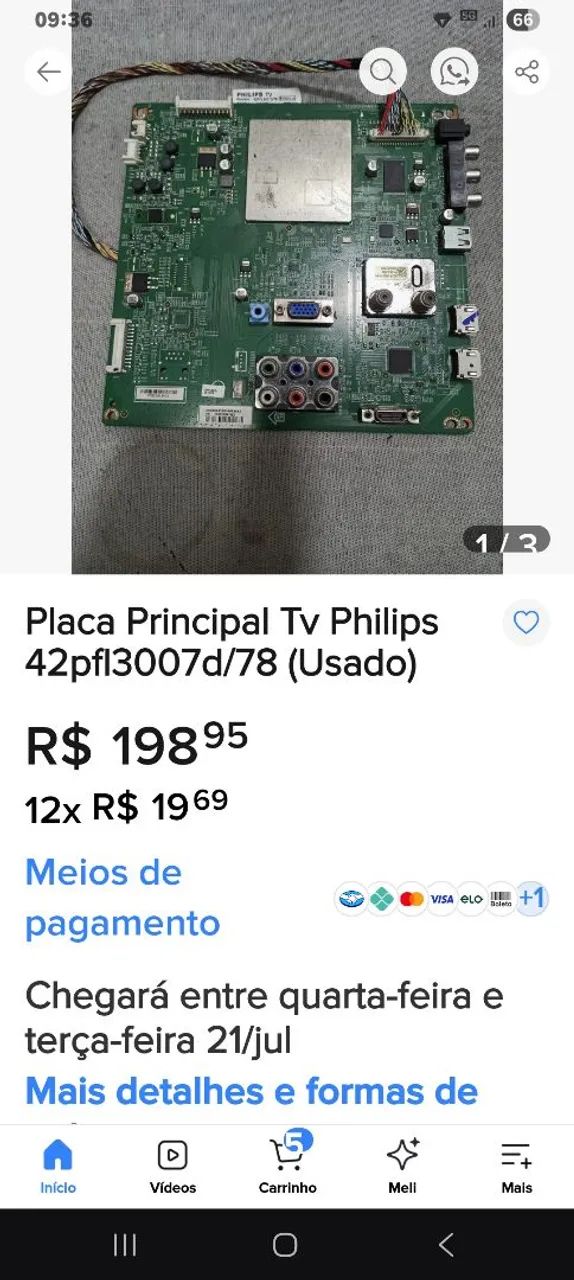Go back using the top arrow

click(x=49, y=72)
